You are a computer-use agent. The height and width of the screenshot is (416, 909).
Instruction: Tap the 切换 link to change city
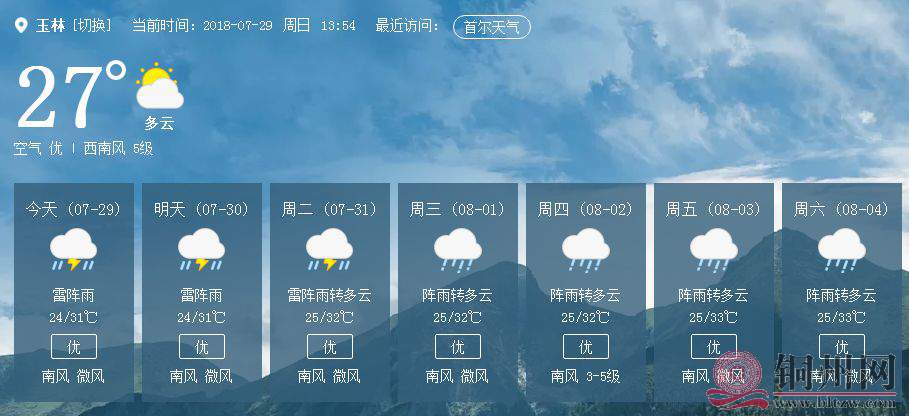point(92,26)
